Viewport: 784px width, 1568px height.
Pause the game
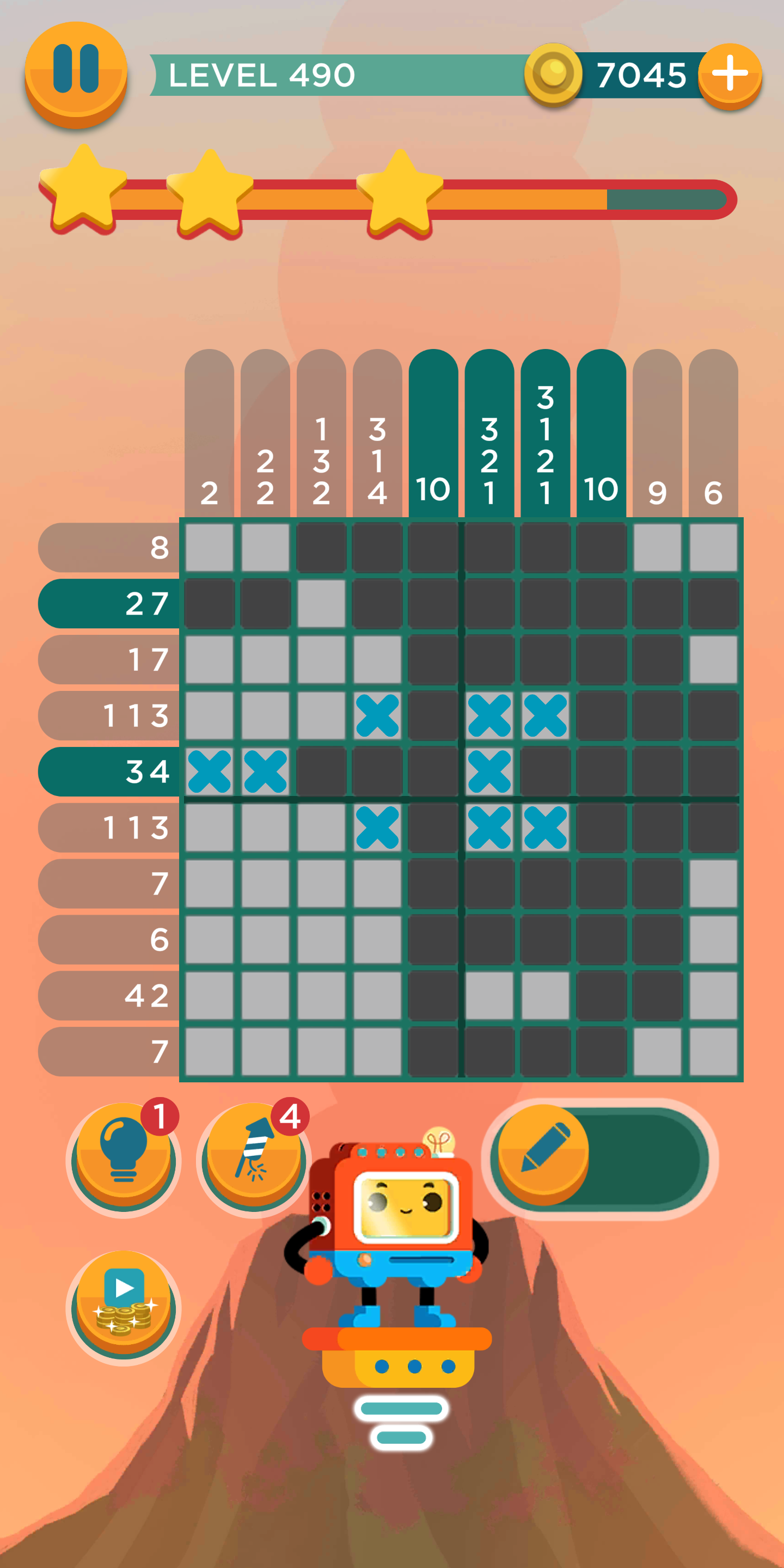(76, 72)
